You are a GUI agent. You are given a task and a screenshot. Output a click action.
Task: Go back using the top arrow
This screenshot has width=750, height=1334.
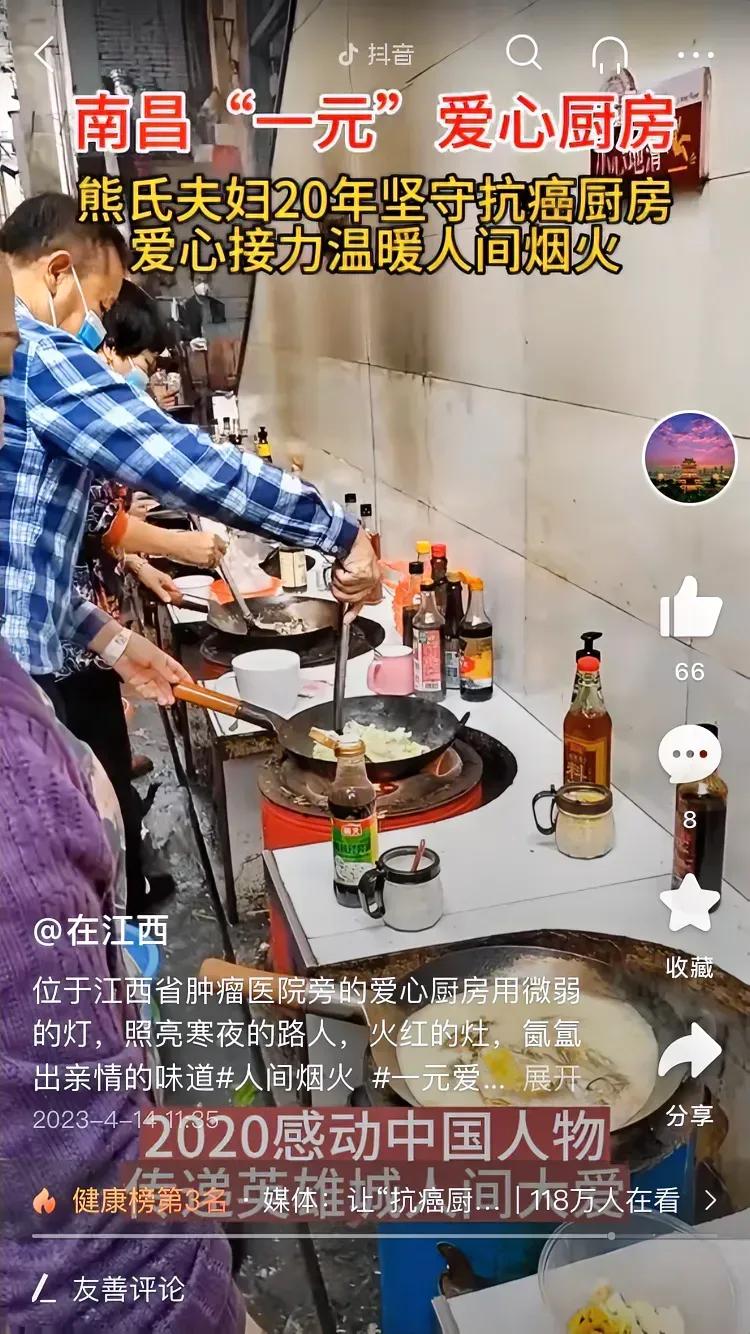tap(44, 53)
